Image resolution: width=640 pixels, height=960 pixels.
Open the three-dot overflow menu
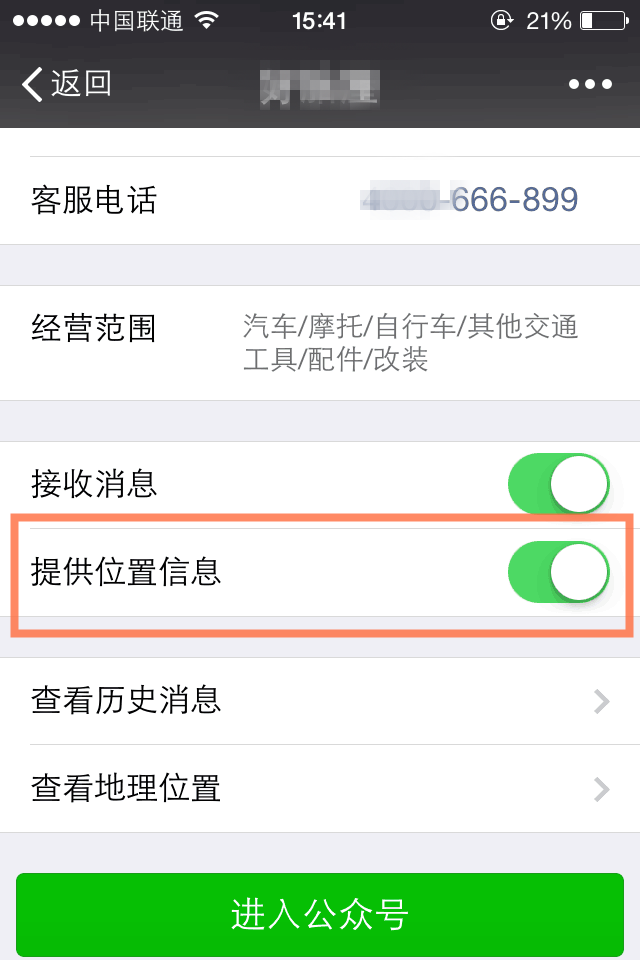coord(590,84)
